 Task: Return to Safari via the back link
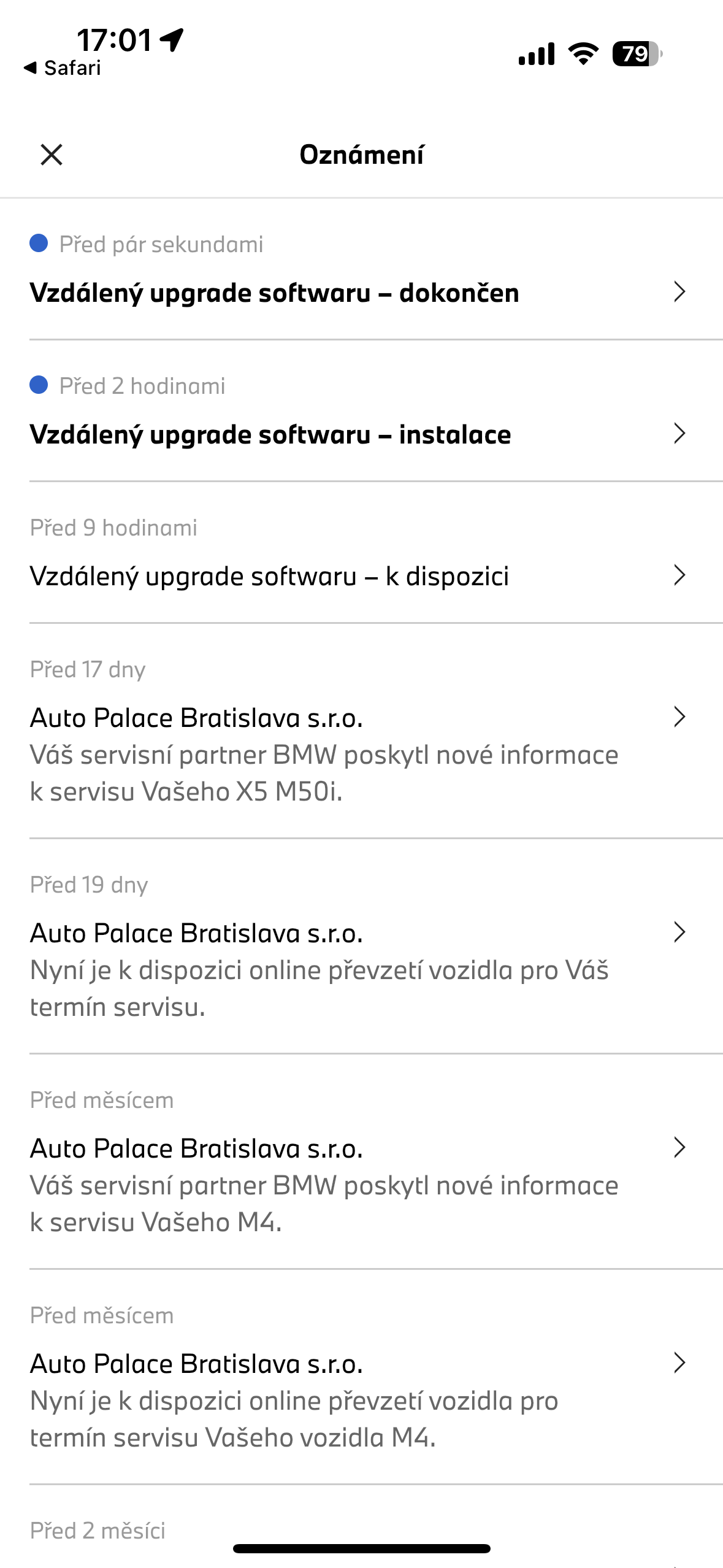[x=63, y=68]
